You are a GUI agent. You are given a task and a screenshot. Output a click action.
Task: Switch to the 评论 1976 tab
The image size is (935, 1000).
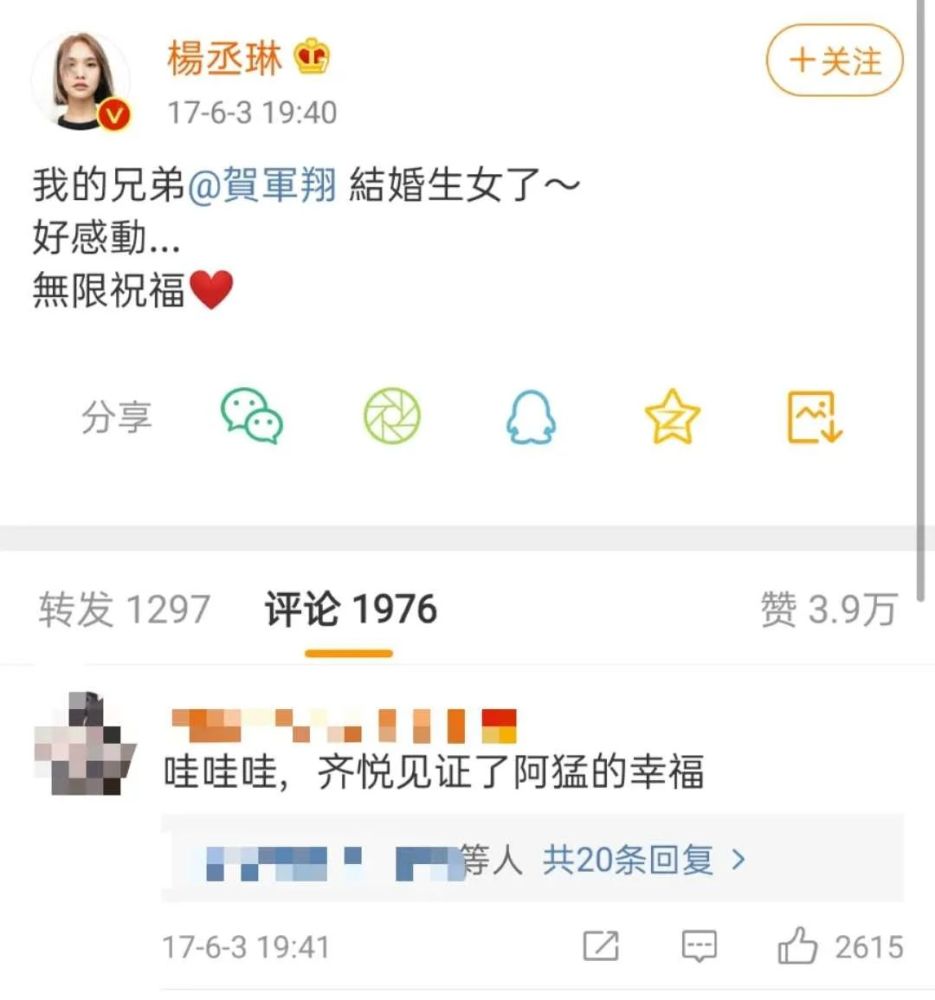tap(350, 610)
